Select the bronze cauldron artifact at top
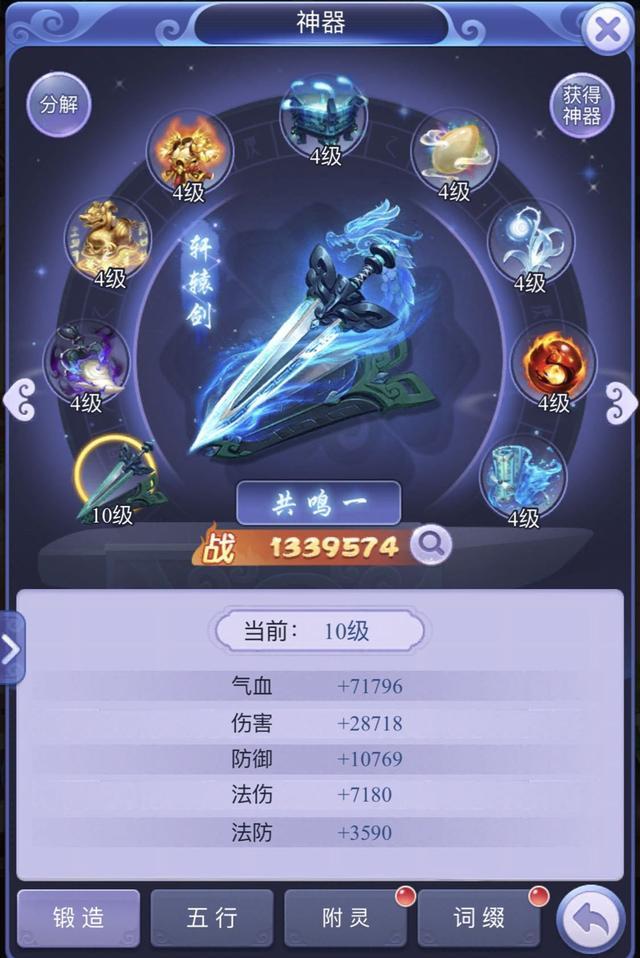Image resolution: width=640 pixels, height=958 pixels. click(323, 117)
